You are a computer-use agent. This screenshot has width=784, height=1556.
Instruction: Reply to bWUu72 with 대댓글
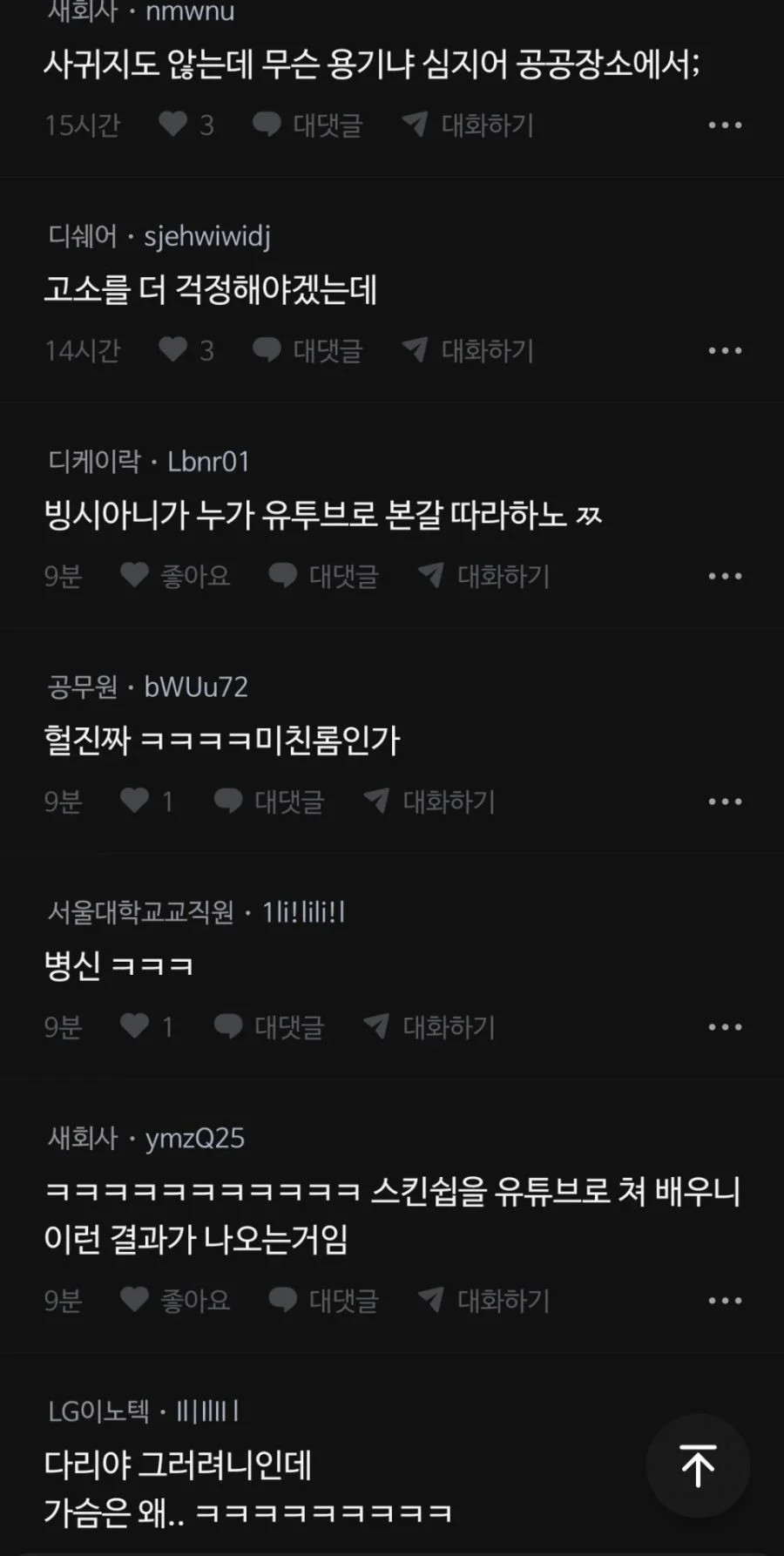tap(269, 802)
